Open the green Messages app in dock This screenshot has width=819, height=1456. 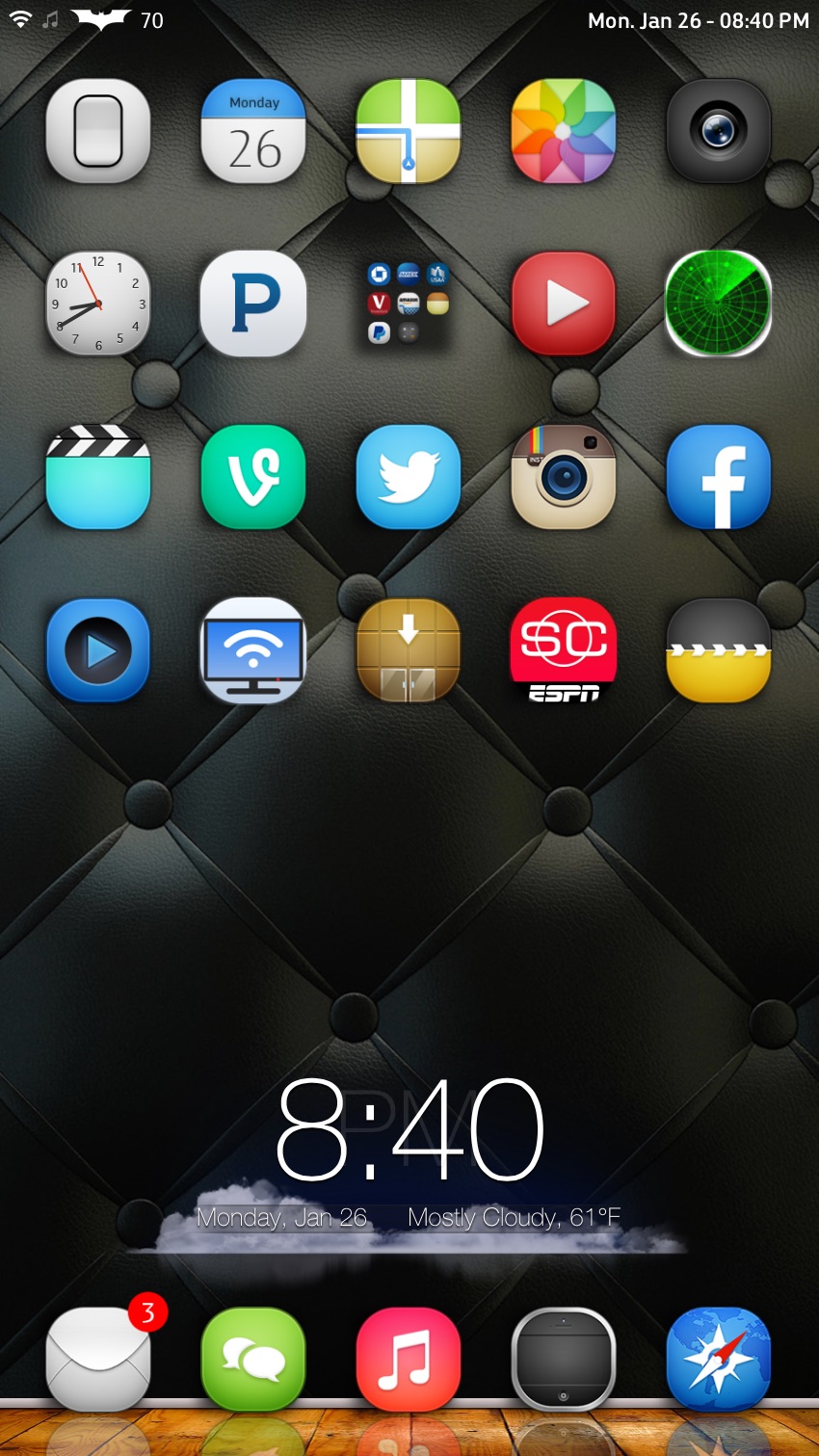click(x=253, y=1359)
